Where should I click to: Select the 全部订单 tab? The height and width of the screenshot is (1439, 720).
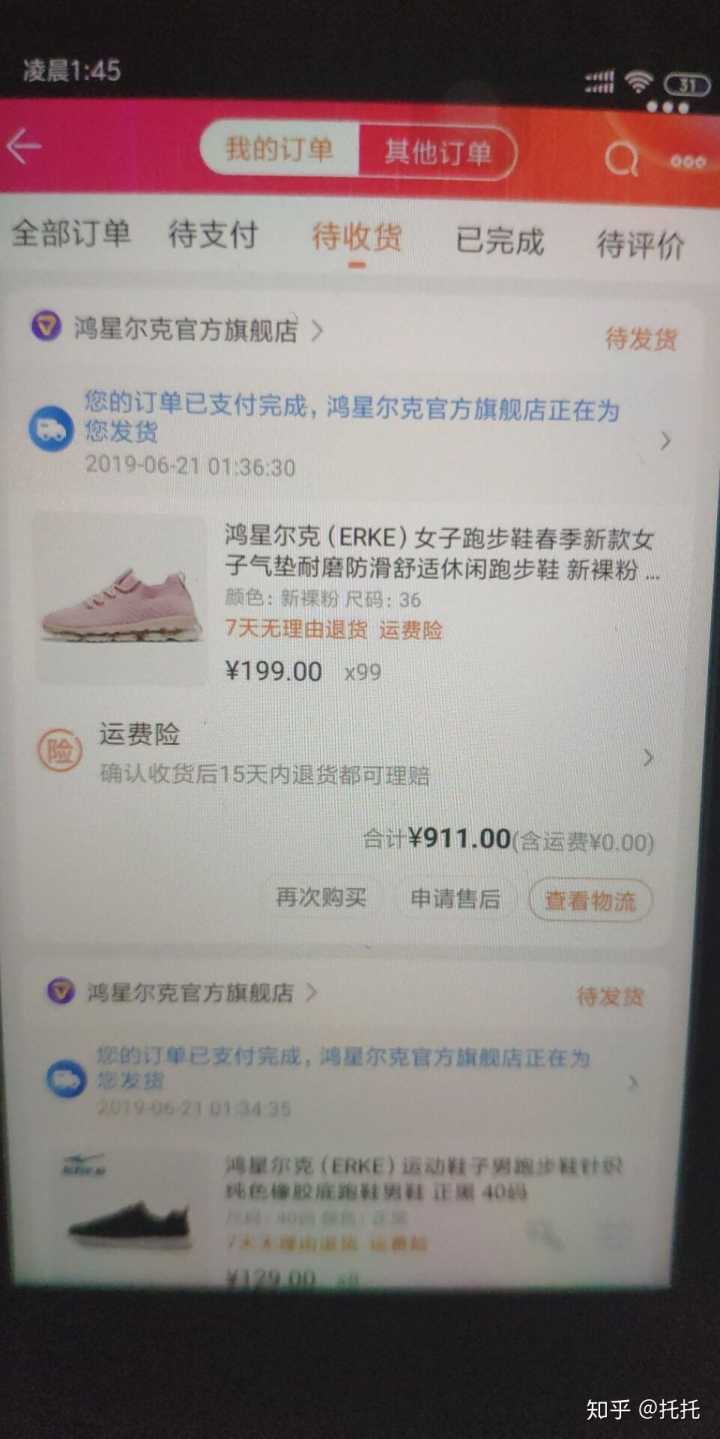pyautogui.click(x=71, y=234)
